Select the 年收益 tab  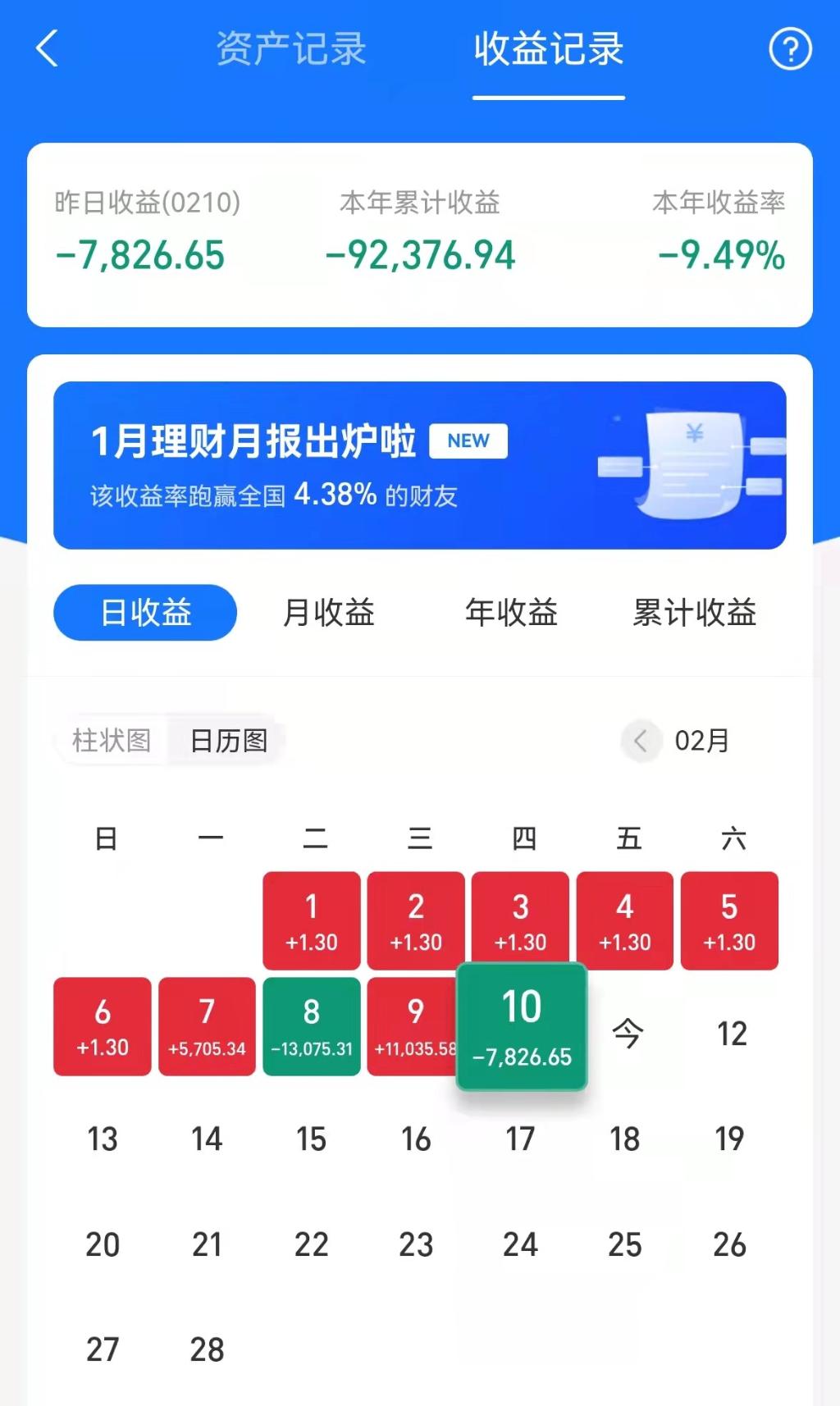511,613
